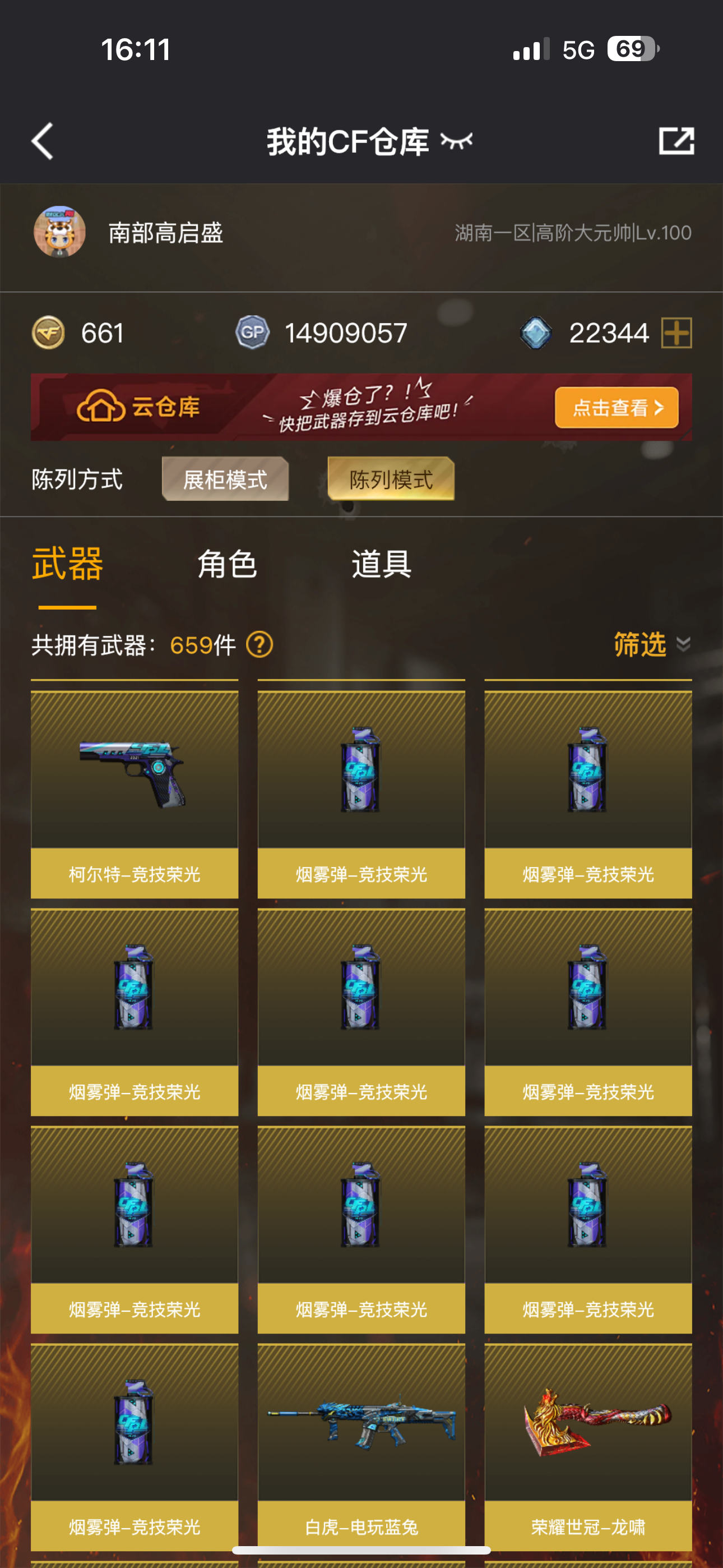Tap the share icon in the header

pyautogui.click(x=676, y=141)
